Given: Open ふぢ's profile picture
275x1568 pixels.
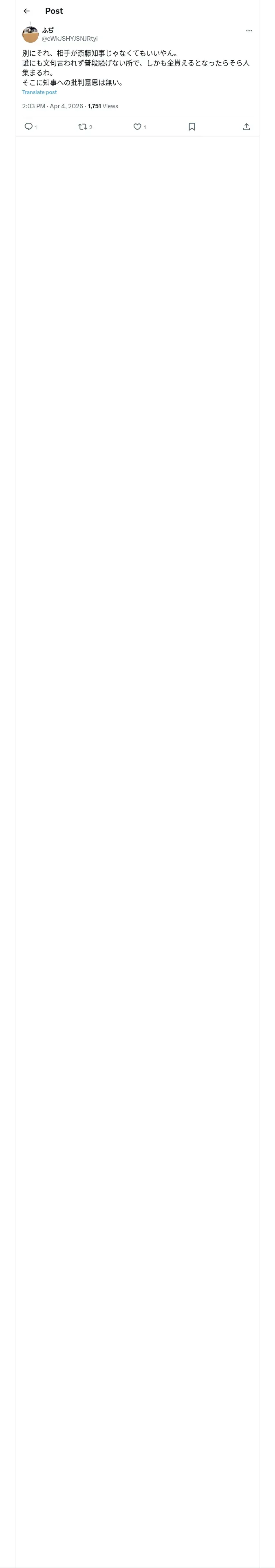Looking at the screenshot, I should point(31,34).
